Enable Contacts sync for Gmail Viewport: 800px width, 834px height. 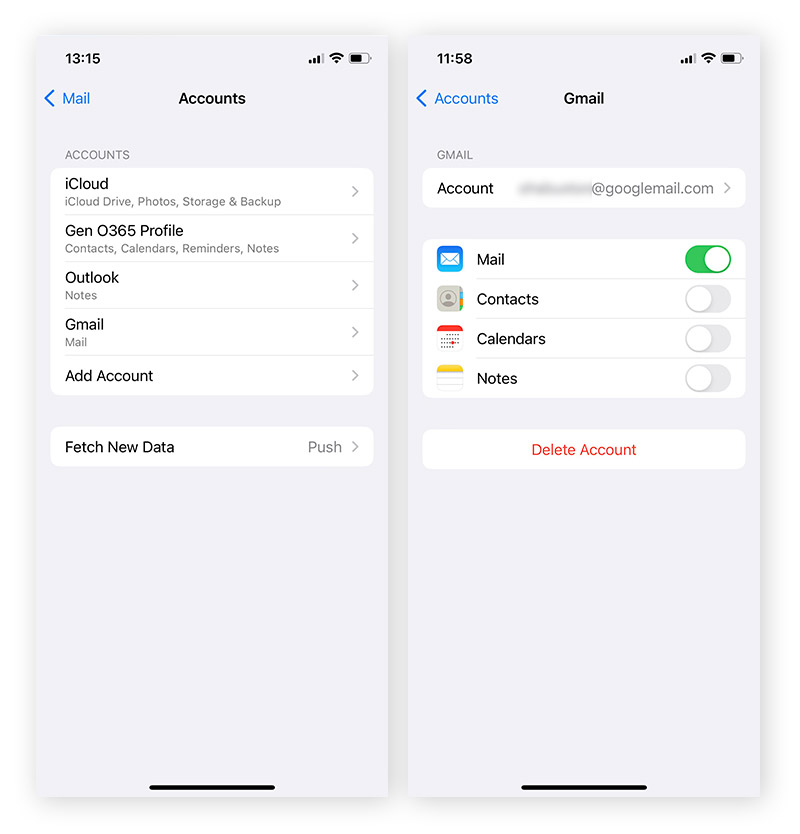point(707,299)
